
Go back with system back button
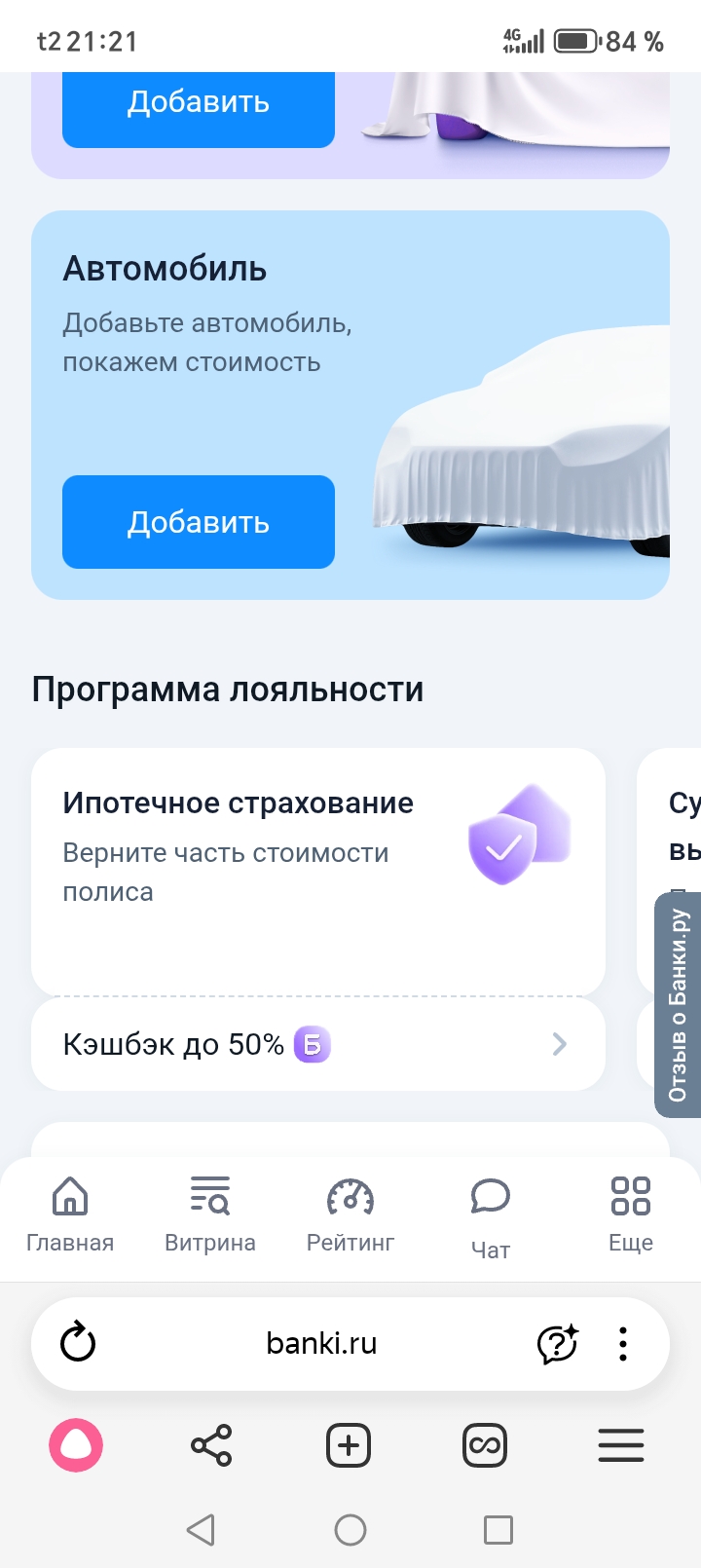coord(201,1530)
